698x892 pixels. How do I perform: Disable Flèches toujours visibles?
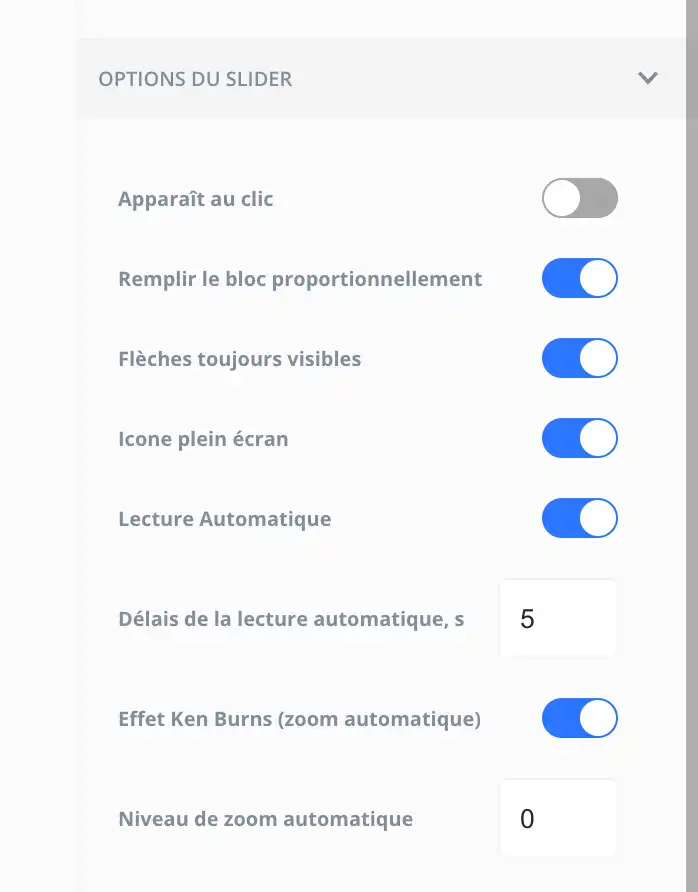click(x=580, y=358)
